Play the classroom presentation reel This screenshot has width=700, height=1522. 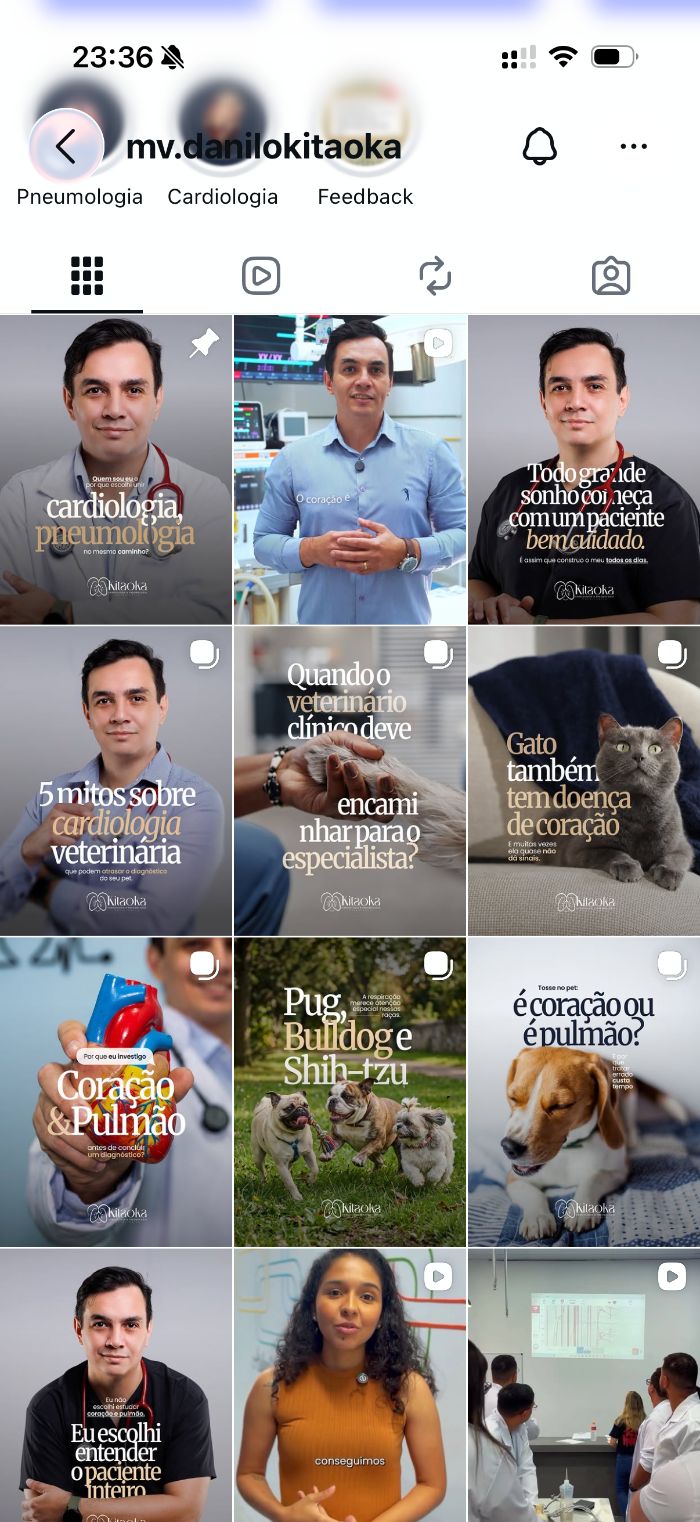point(584,1385)
